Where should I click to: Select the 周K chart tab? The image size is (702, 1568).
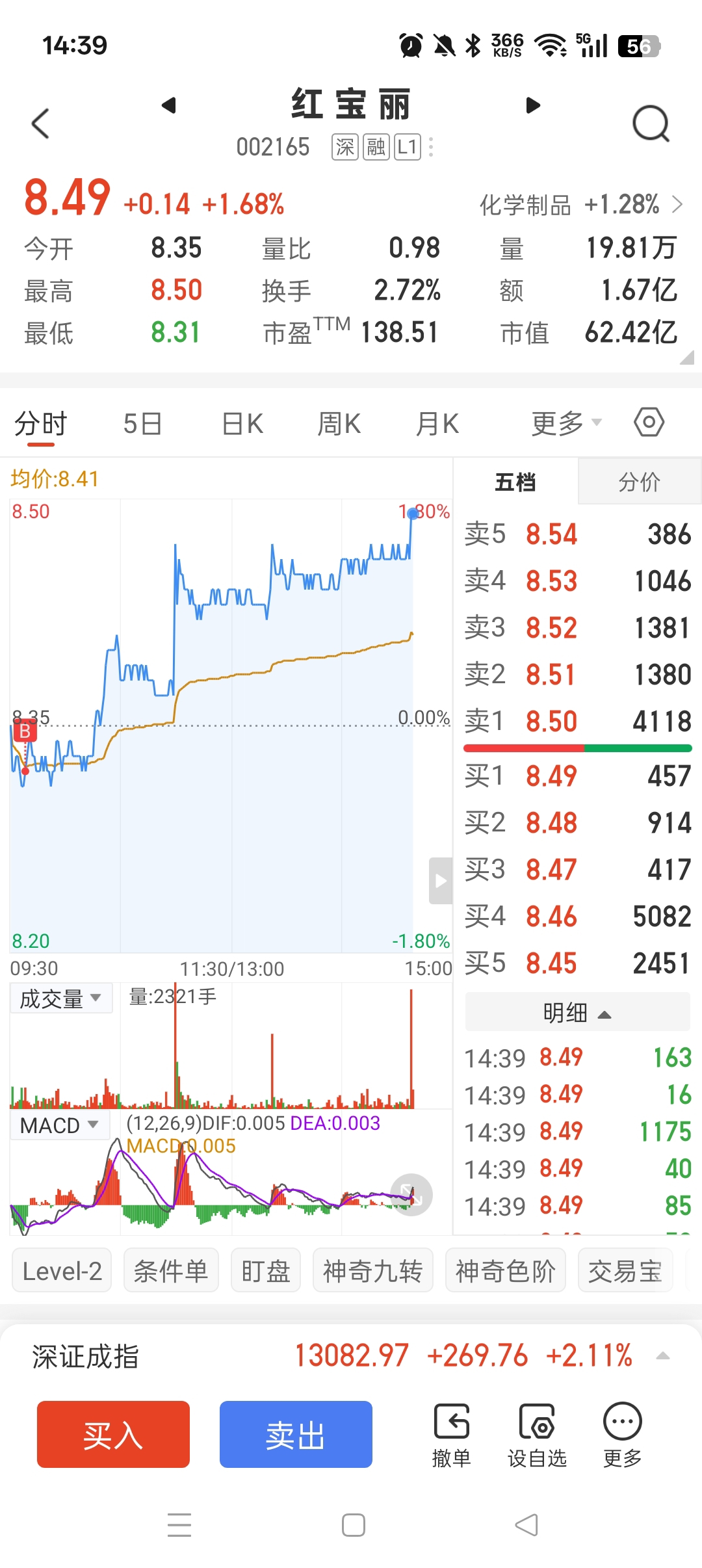pos(339,424)
